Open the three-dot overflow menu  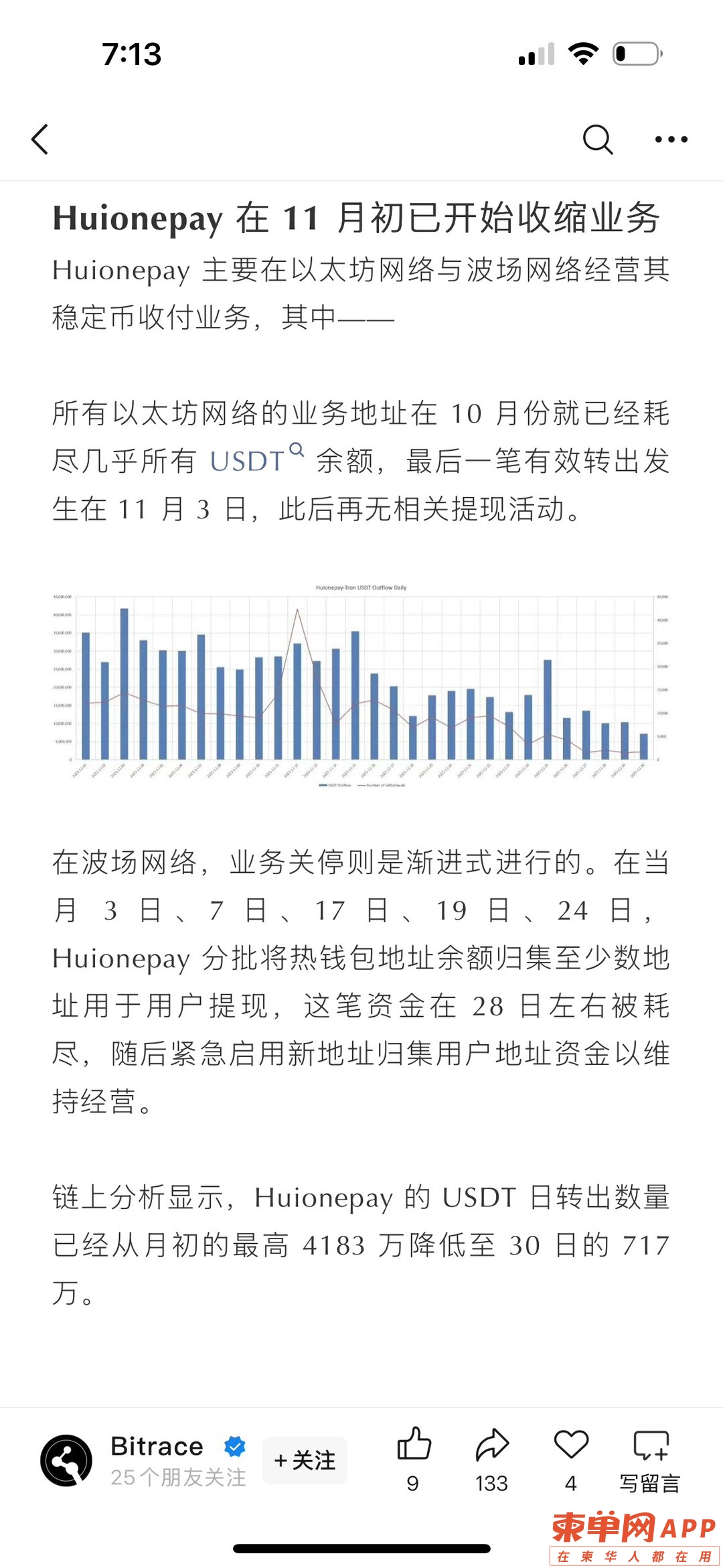tap(671, 139)
